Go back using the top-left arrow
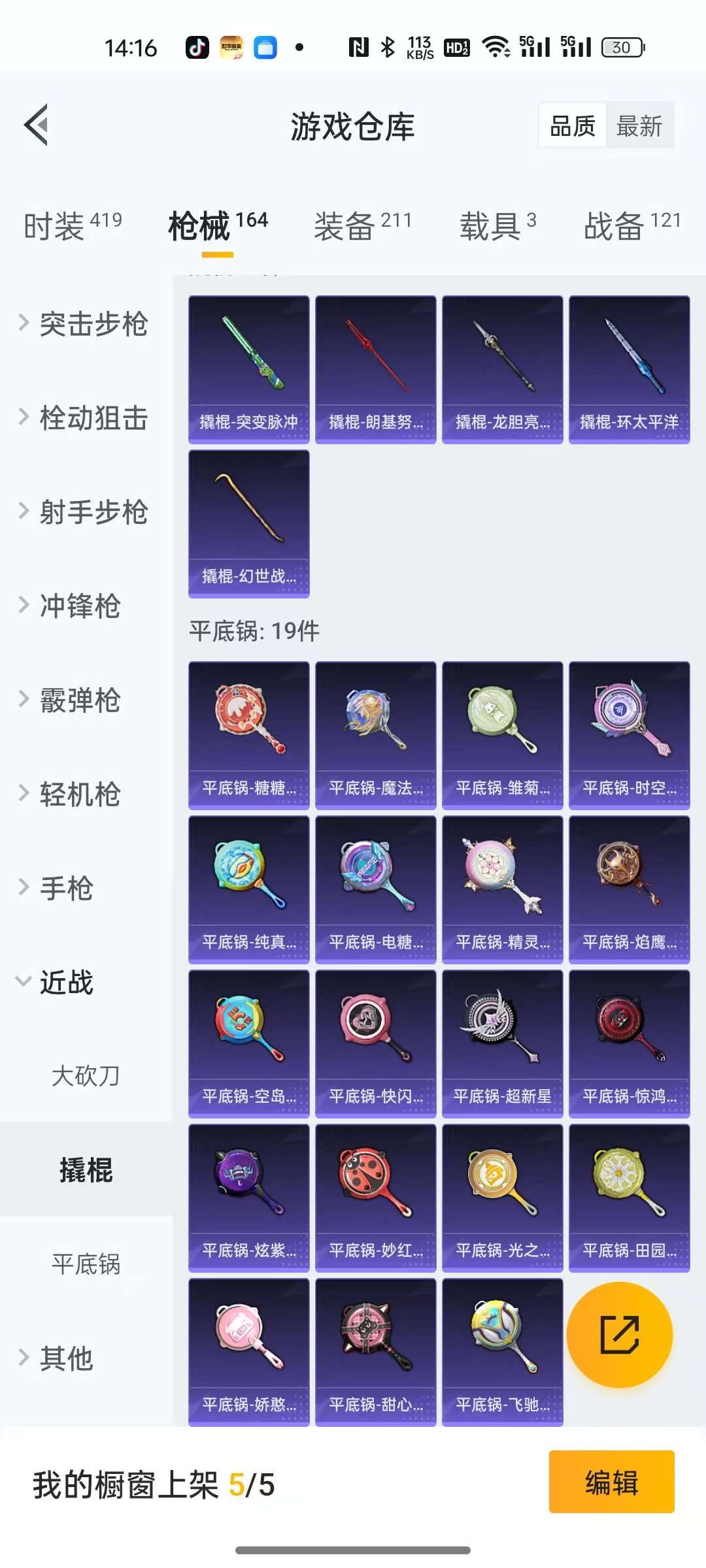Image resolution: width=706 pixels, height=1568 pixels. (x=37, y=125)
